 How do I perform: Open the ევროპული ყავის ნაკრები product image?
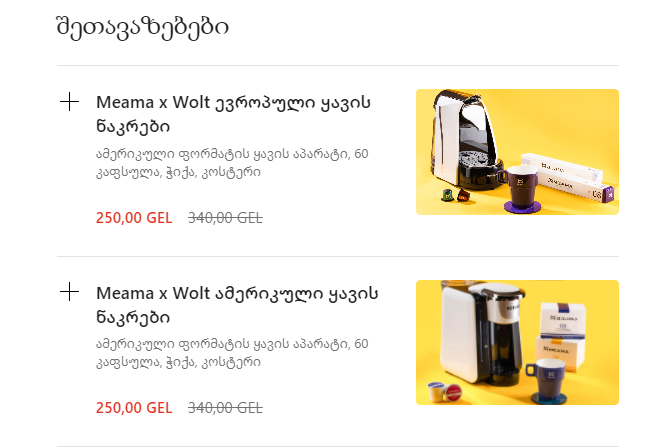[516, 152]
